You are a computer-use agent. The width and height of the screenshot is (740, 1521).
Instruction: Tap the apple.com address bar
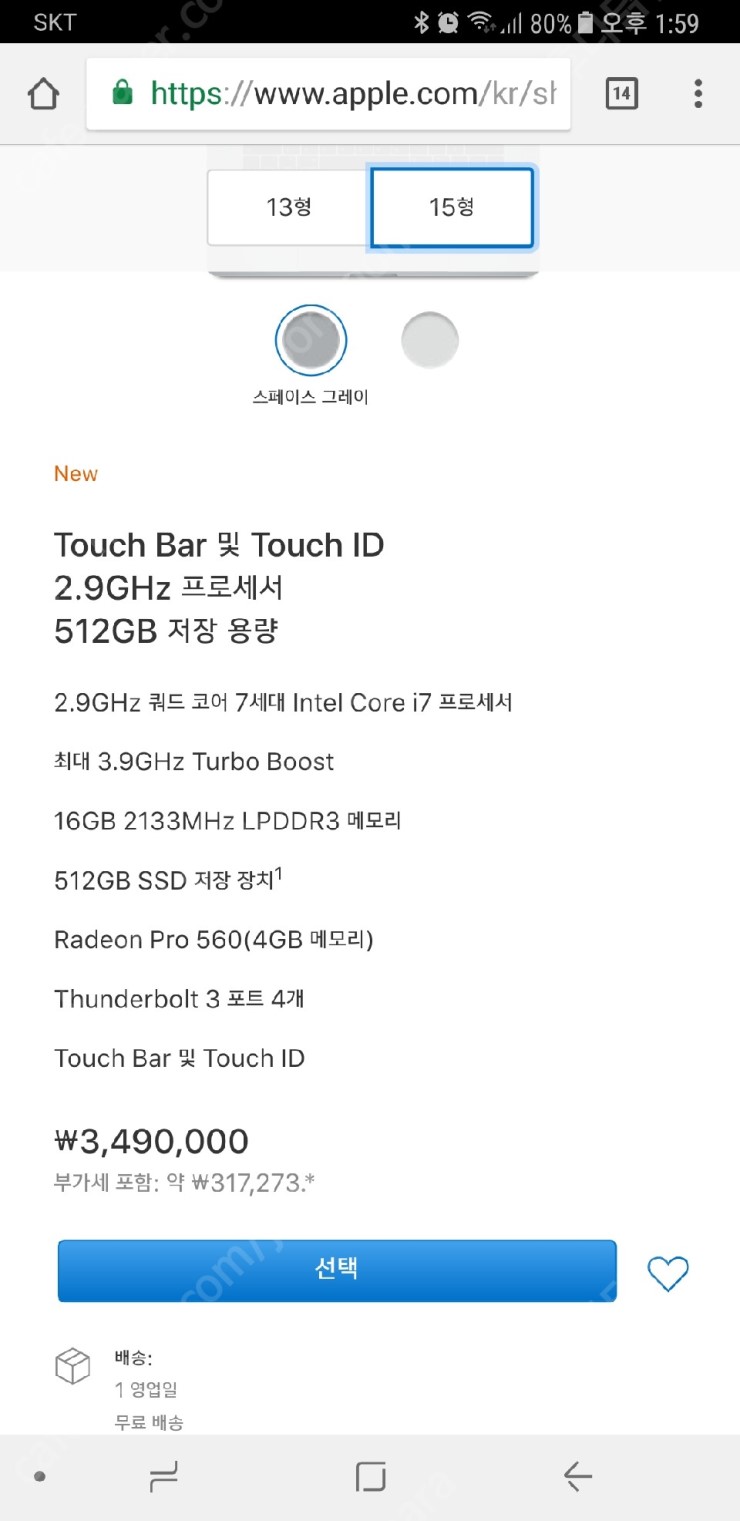coord(328,94)
